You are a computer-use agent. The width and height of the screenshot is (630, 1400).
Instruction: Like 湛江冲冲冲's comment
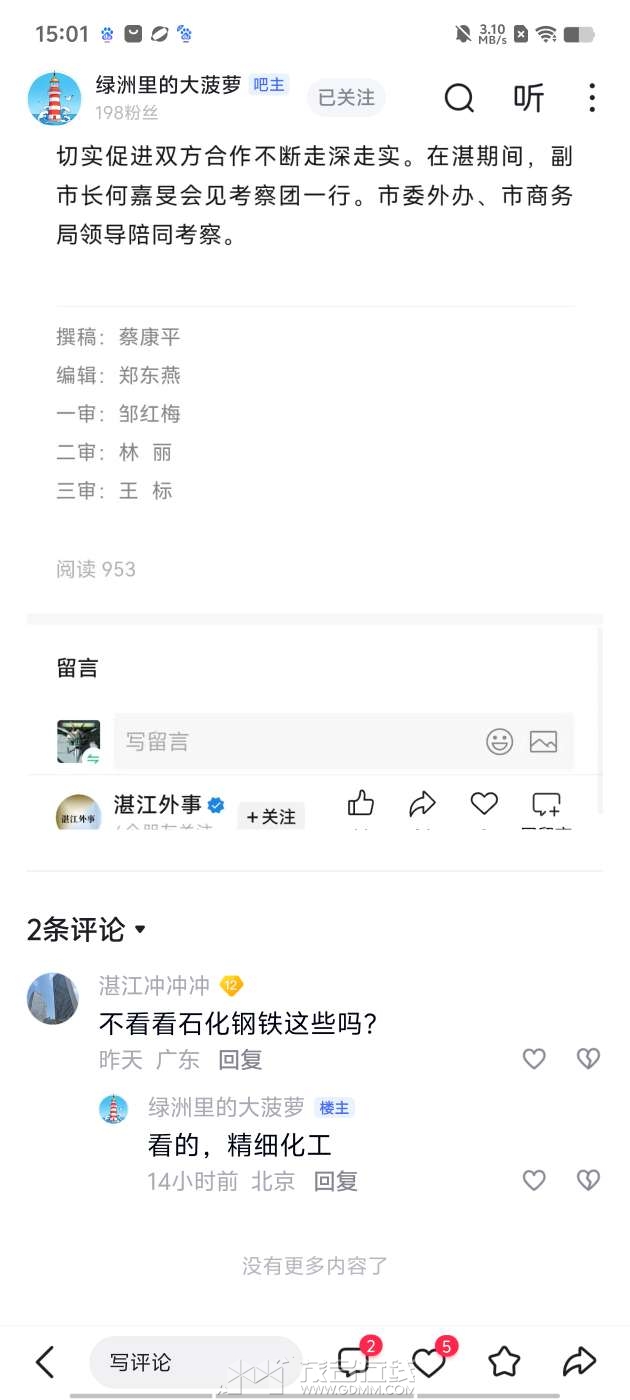click(x=535, y=1059)
